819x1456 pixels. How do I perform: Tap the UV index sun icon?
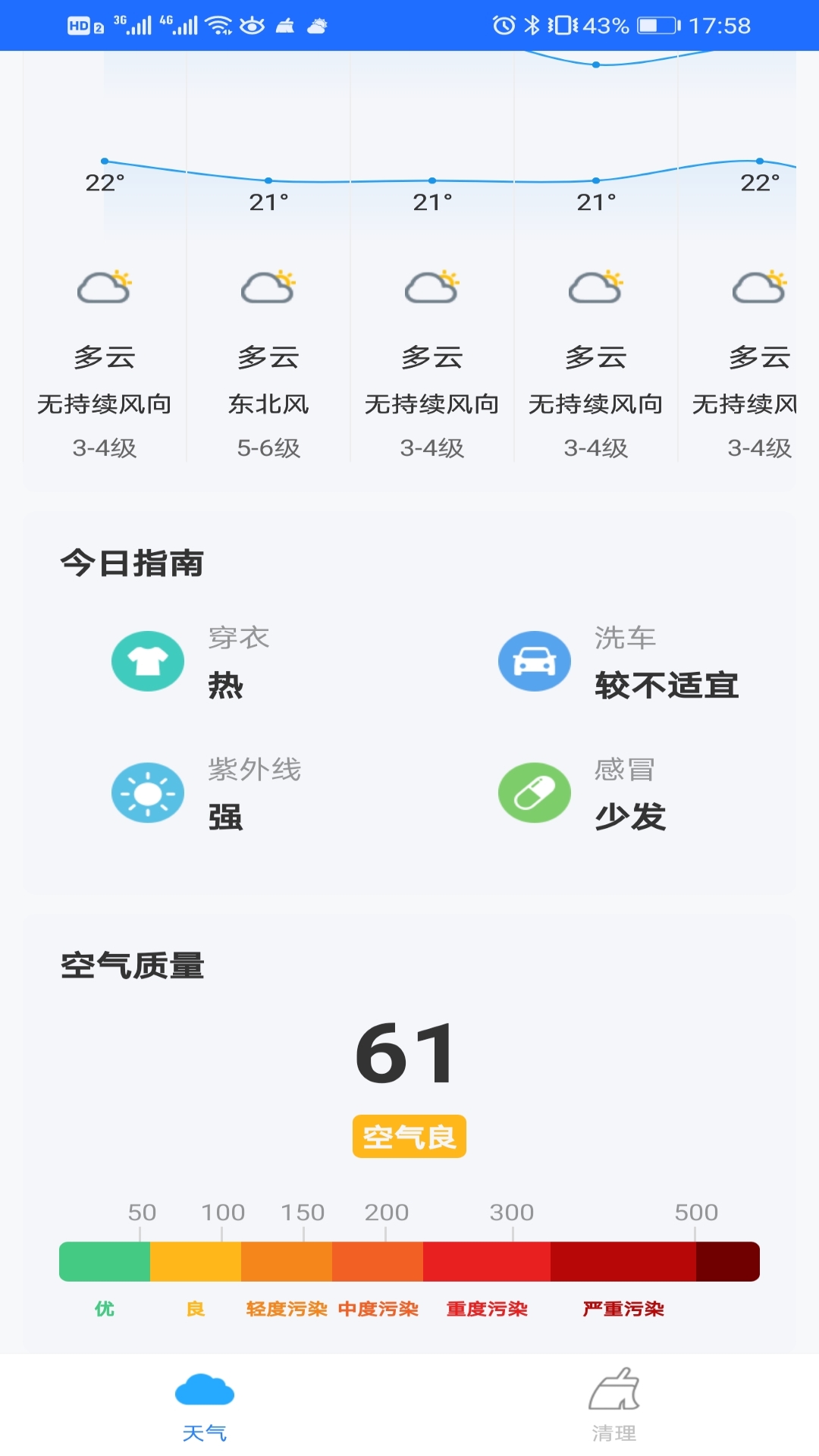tap(148, 792)
